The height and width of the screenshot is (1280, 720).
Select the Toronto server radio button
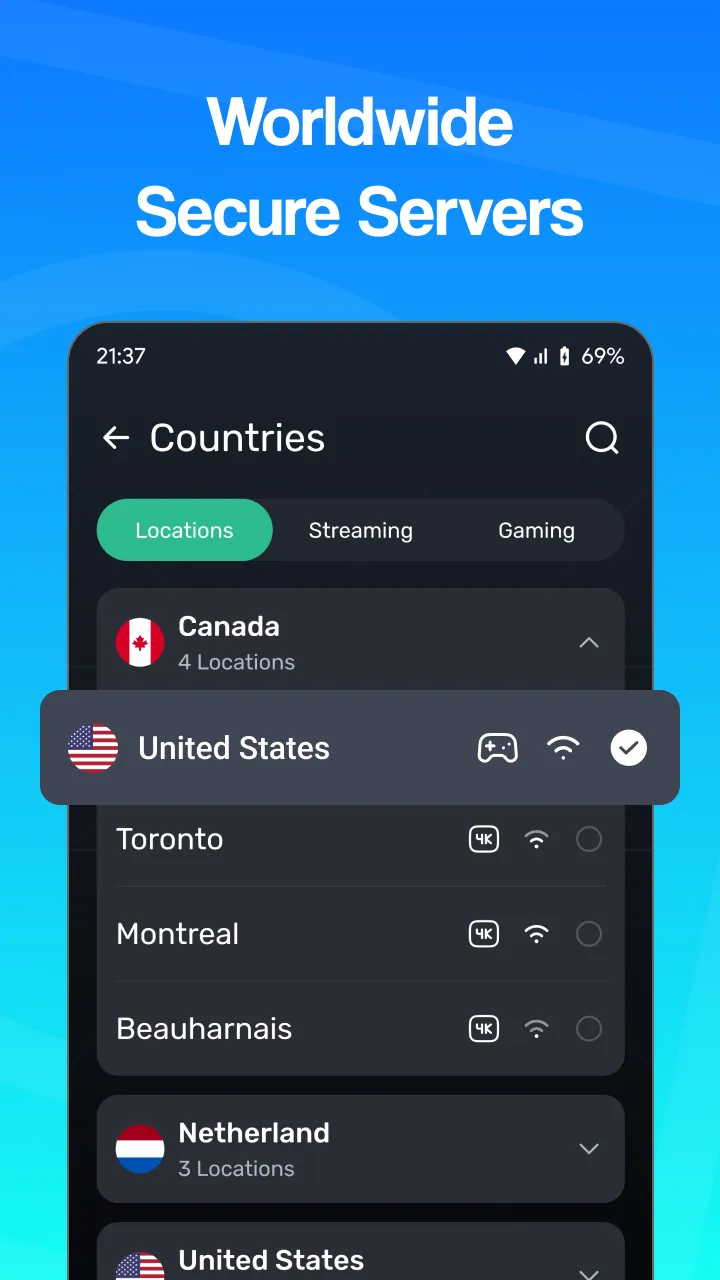click(589, 839)
